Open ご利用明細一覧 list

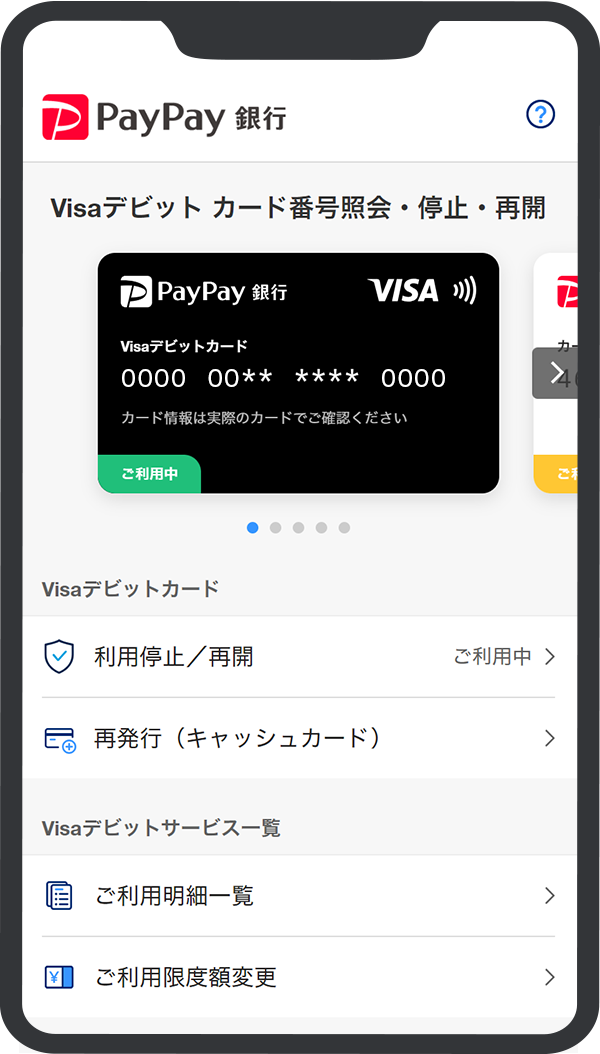click(298, 896)
